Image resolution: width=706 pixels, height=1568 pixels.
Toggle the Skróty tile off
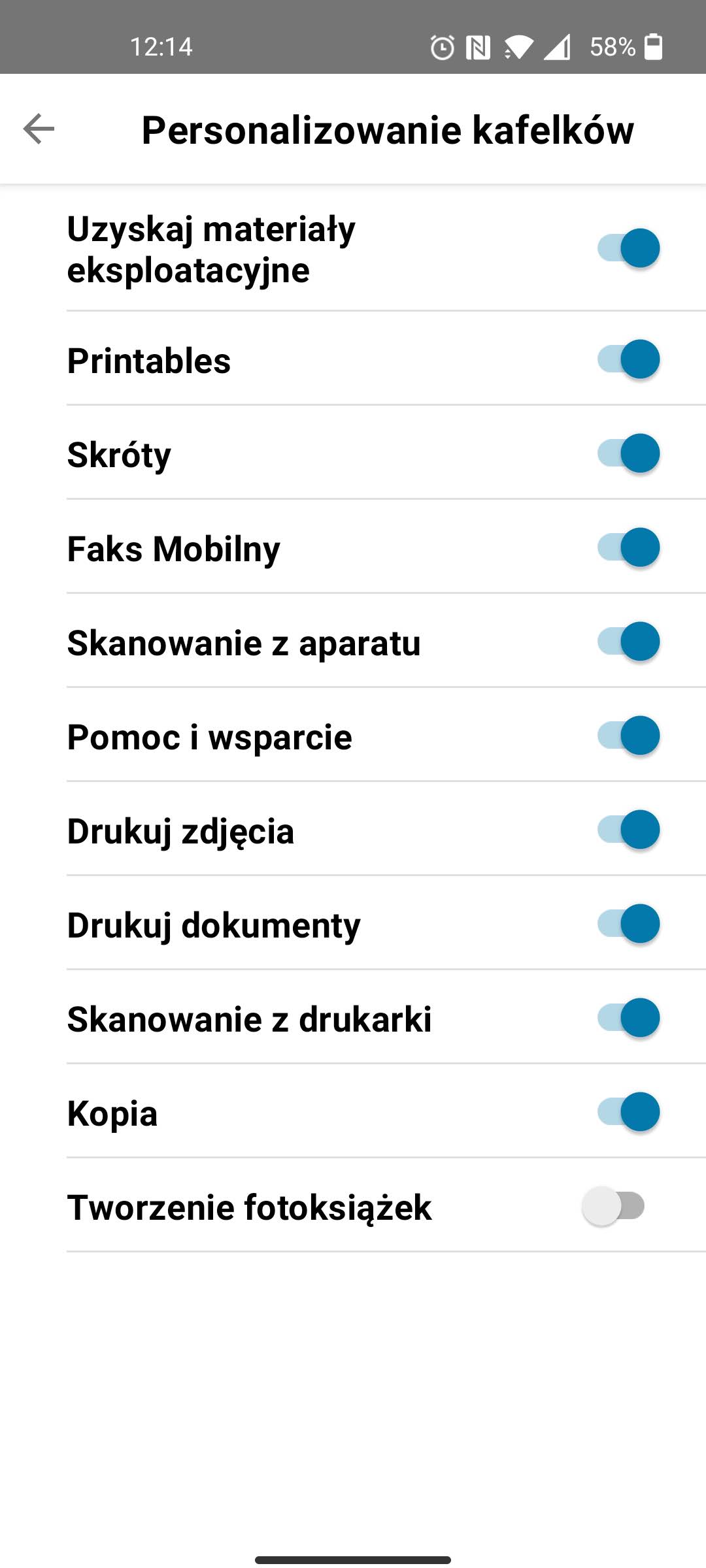point(628,453)
